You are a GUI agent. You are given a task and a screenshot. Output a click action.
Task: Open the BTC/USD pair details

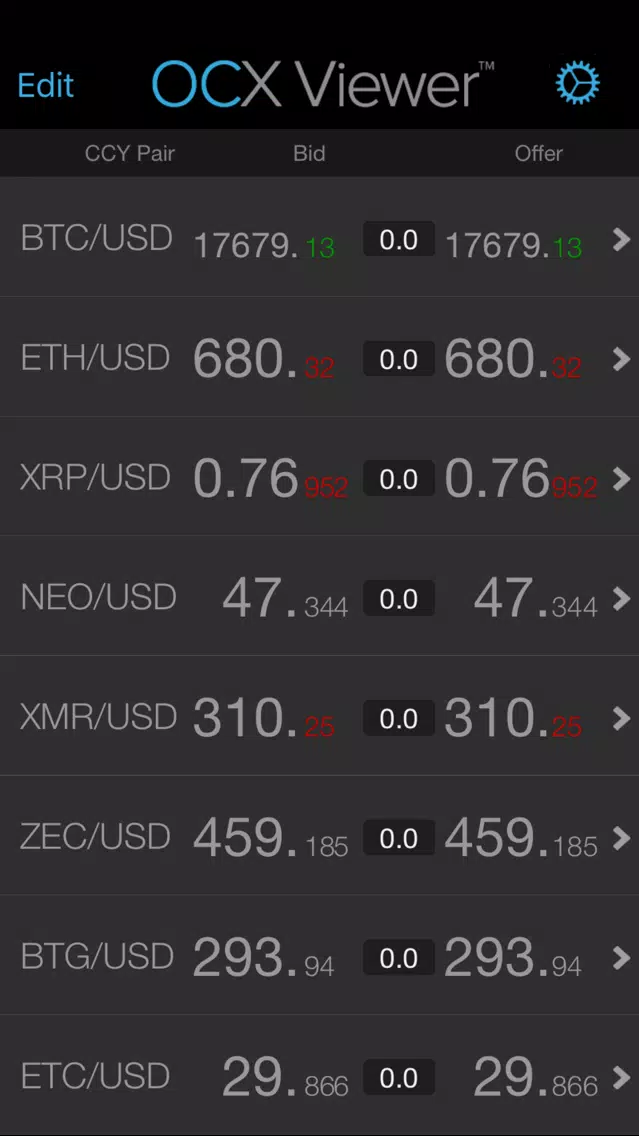coord(320,237)
